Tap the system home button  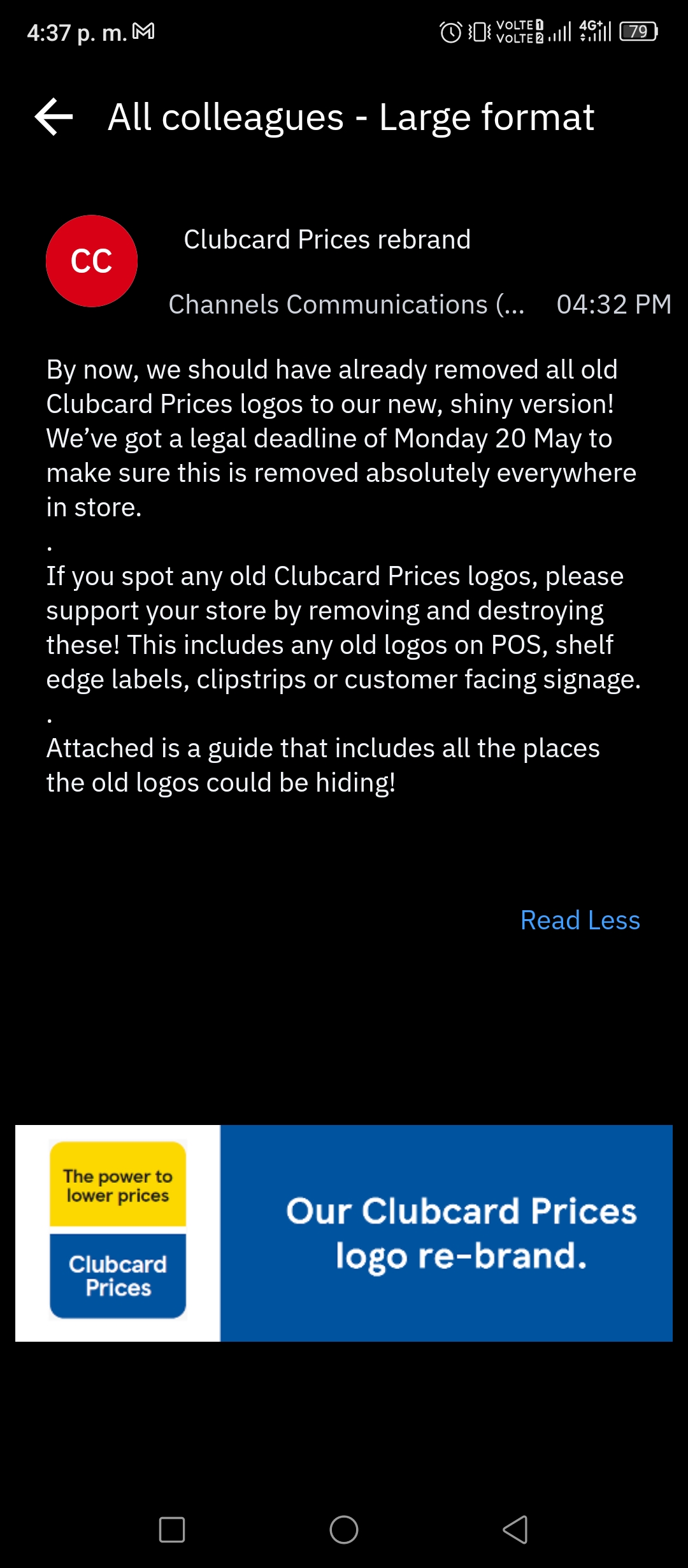pyautogui.click(x=344, y=1530)
